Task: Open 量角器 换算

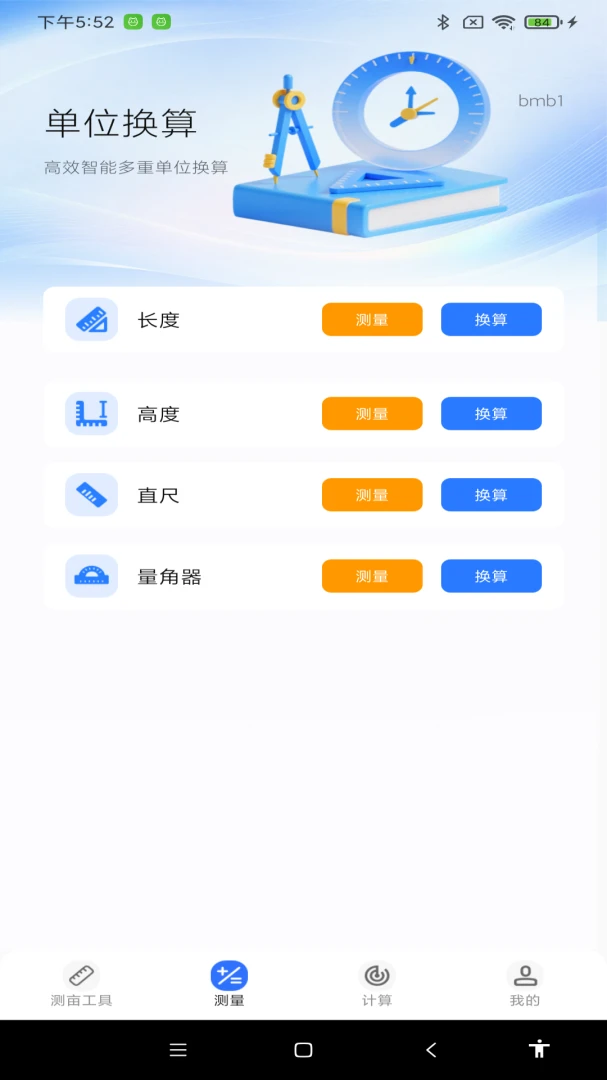Action: [491, 576]
